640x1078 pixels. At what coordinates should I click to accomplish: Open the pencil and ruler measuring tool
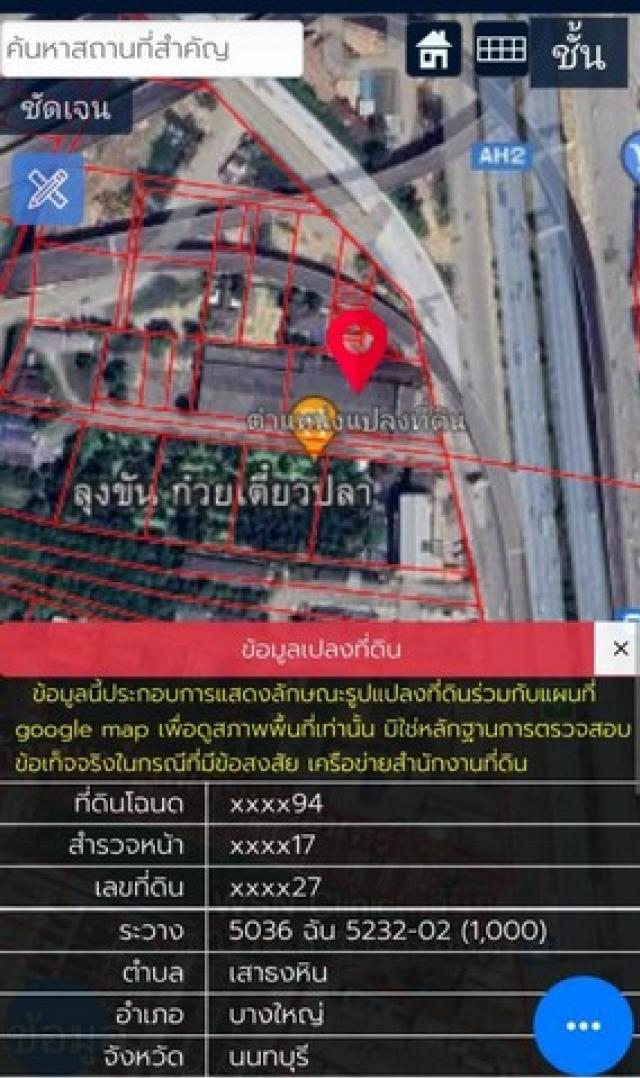click(47, 188)
